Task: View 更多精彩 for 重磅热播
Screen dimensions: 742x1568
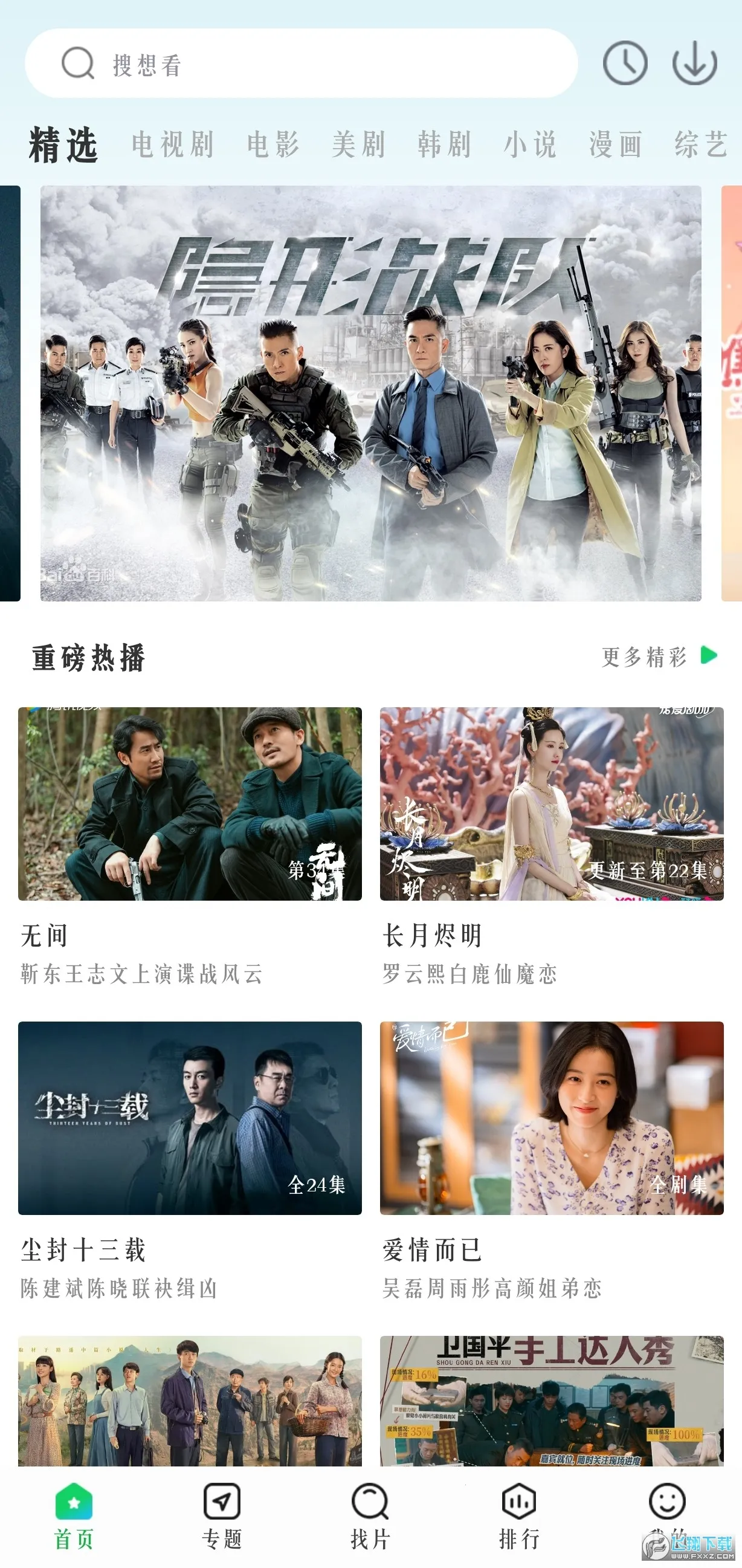Action: click(659, 657)
